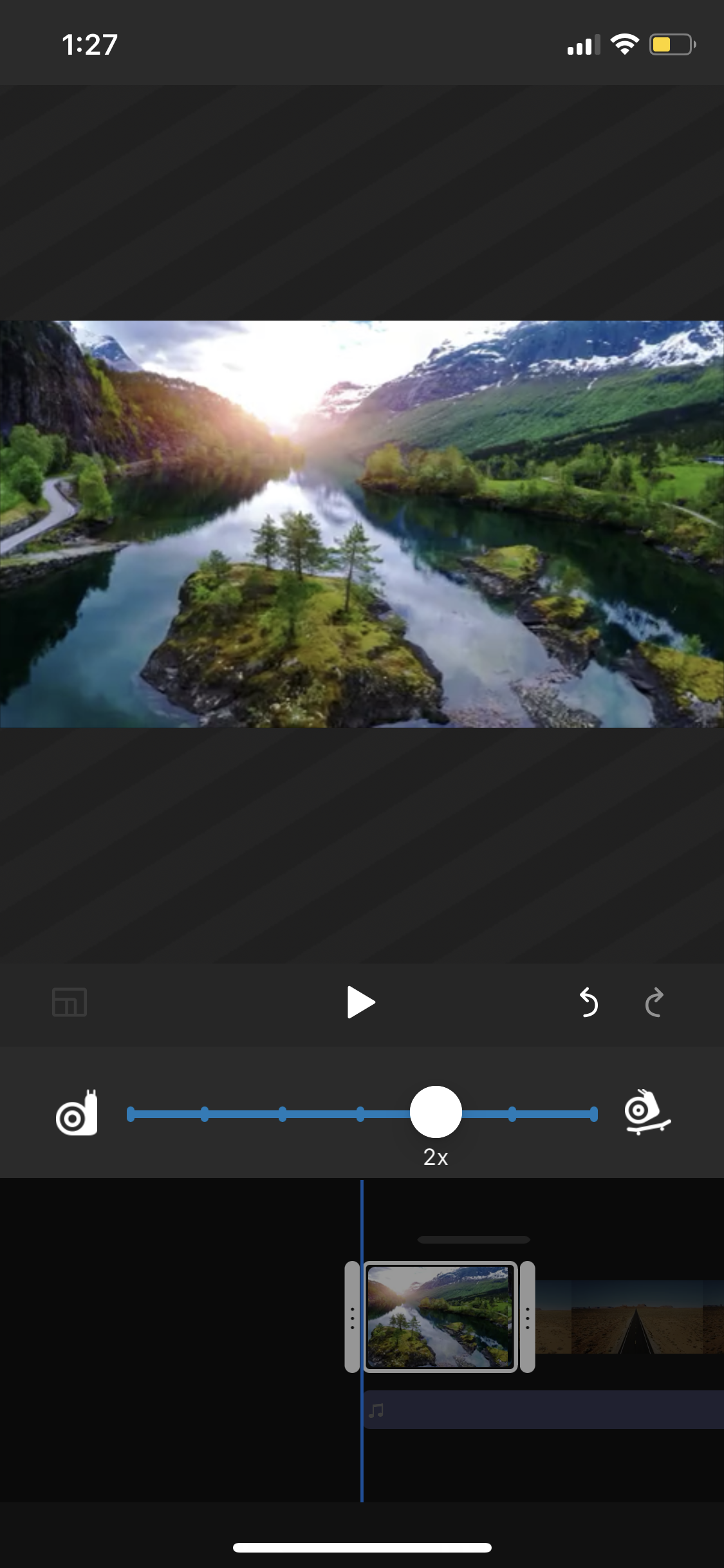Screen dimensions: 724x1568
Task: Tap the left trim handle of clip
Action: pos(352,1317)
